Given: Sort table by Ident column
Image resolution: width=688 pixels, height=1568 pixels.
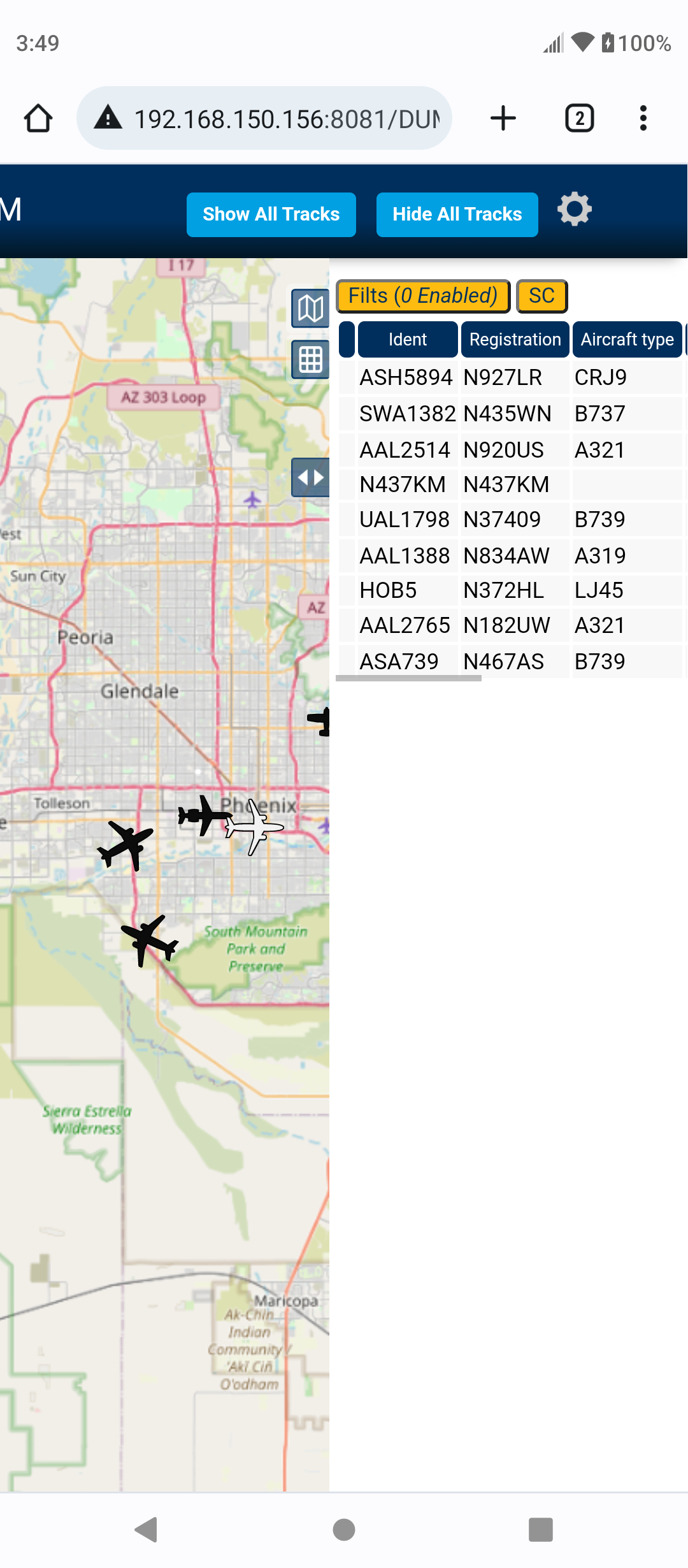Looking at the screenshot, I should [408, 339].
